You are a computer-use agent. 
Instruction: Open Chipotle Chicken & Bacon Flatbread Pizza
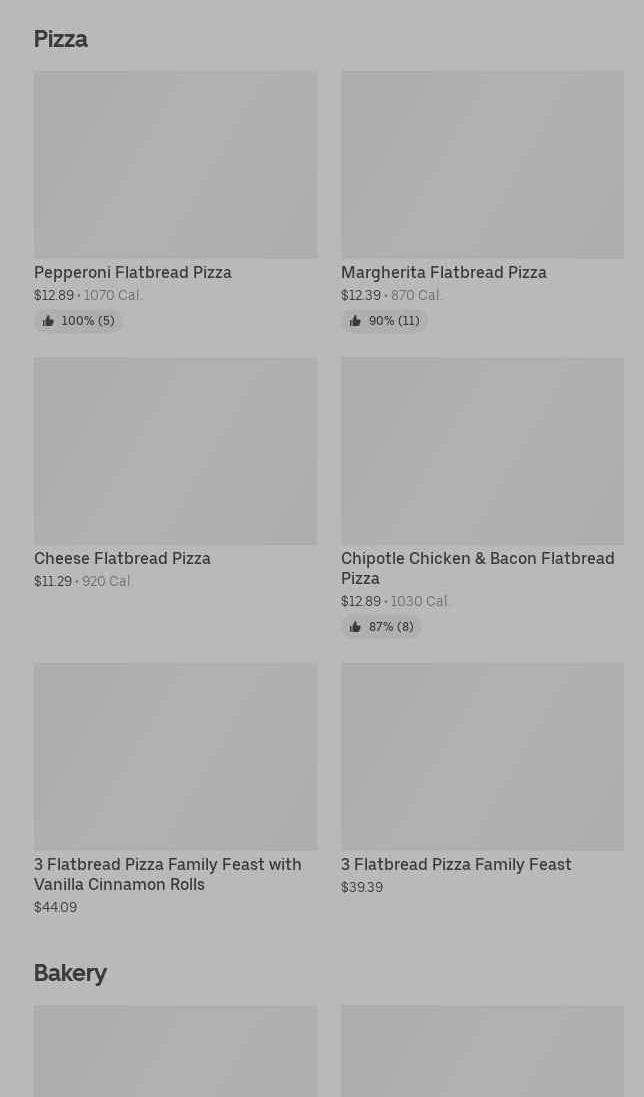click(482, 452)
